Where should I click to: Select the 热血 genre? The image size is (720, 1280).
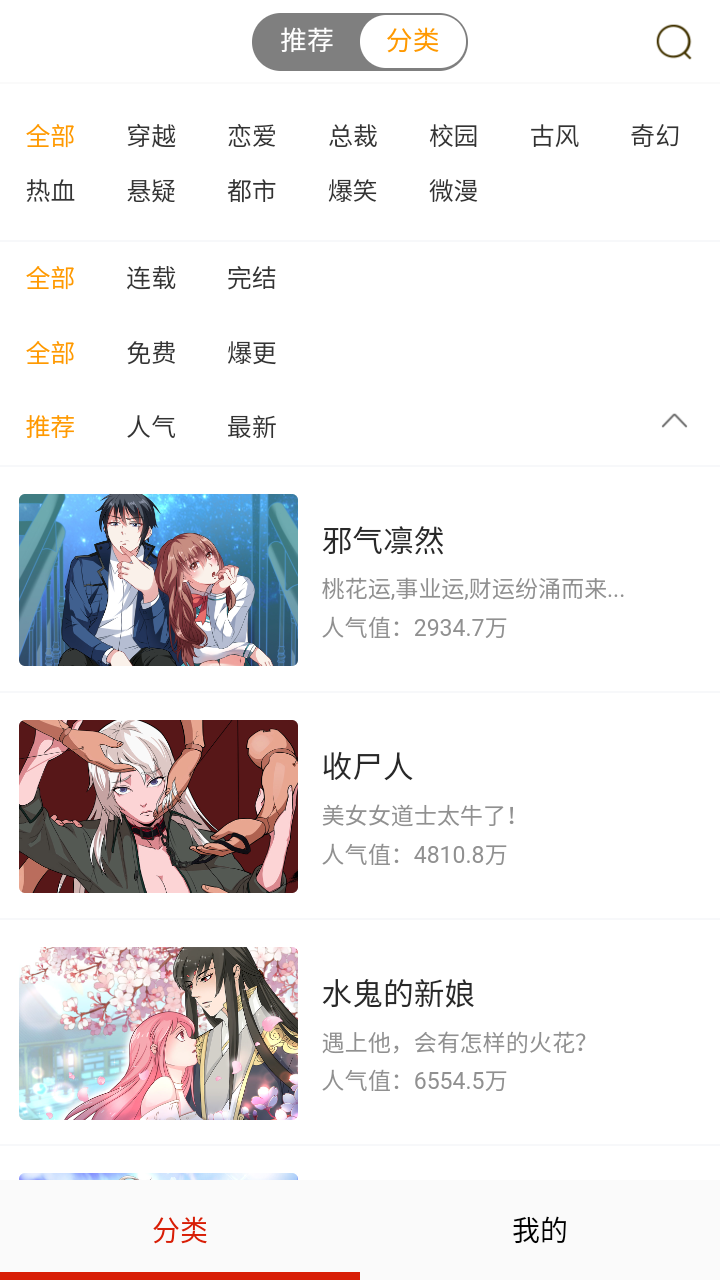tap(50, 191)
